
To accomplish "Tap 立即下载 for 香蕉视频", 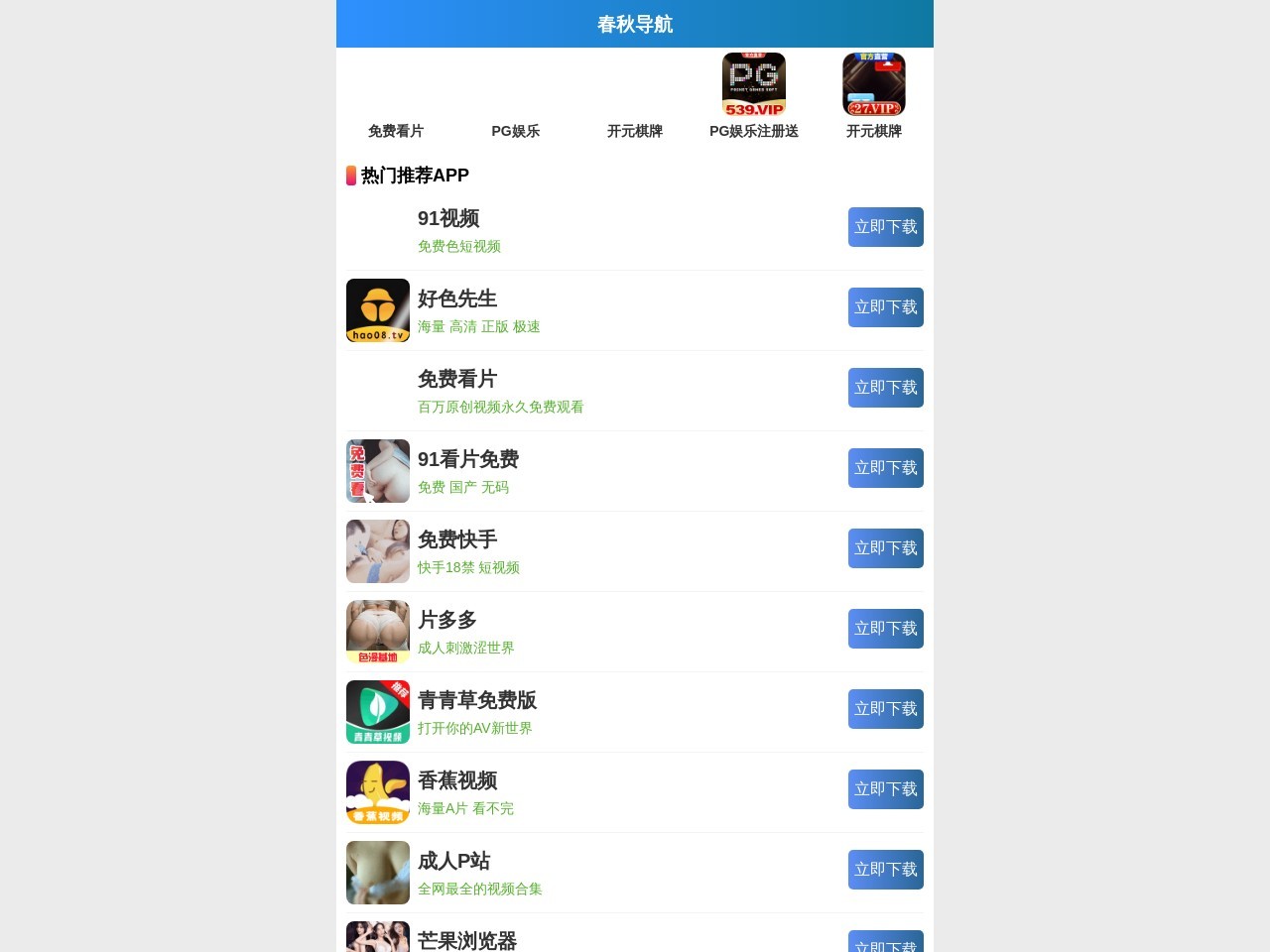I will click(x=885, y=789).
